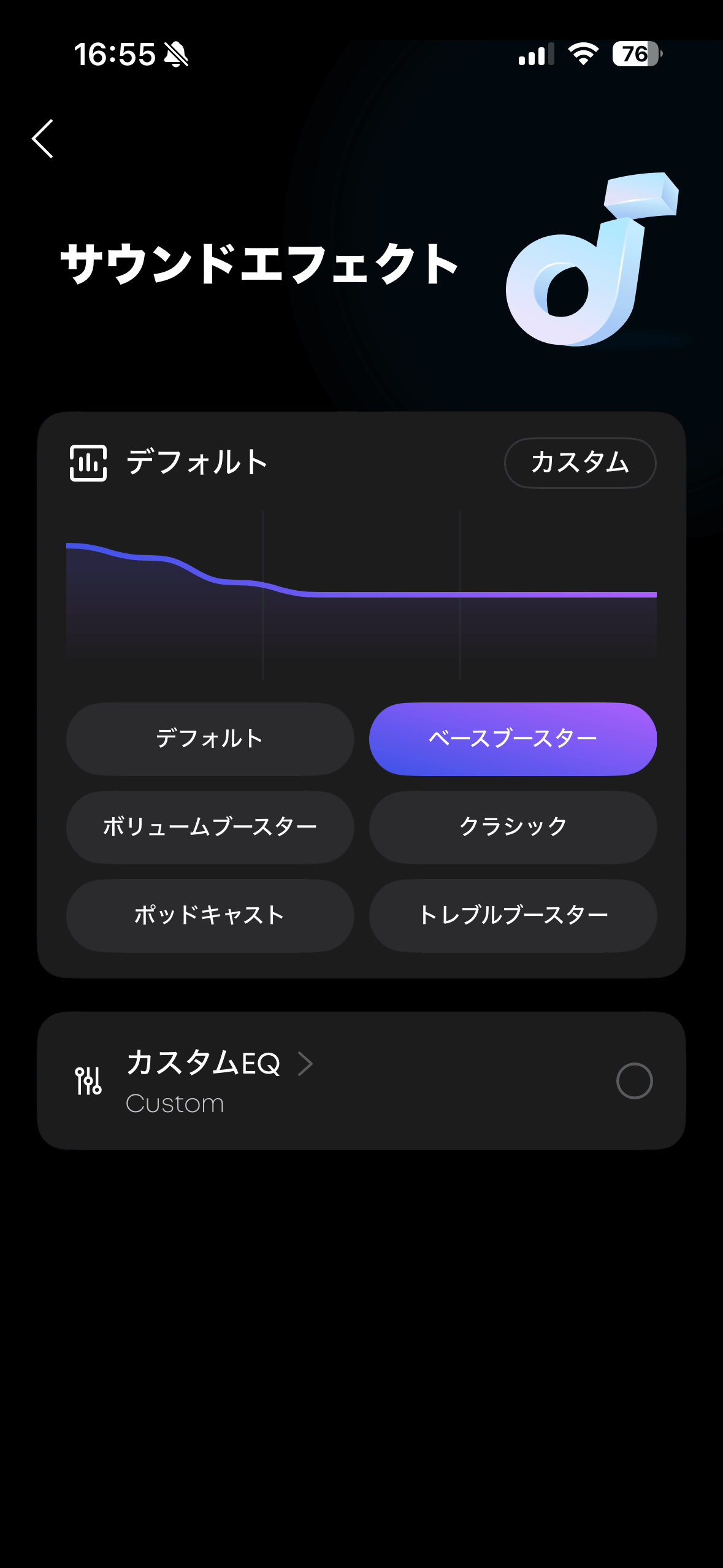723x1568 pixels.
Task: Go back using the arrow icon
Action: (x=43, y=139)
